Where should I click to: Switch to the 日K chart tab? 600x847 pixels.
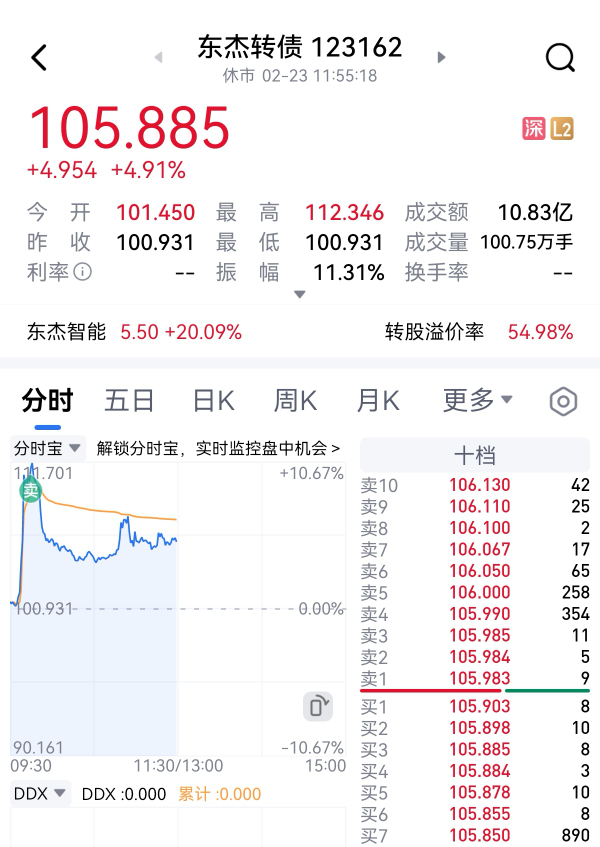(x=213, y=402)
